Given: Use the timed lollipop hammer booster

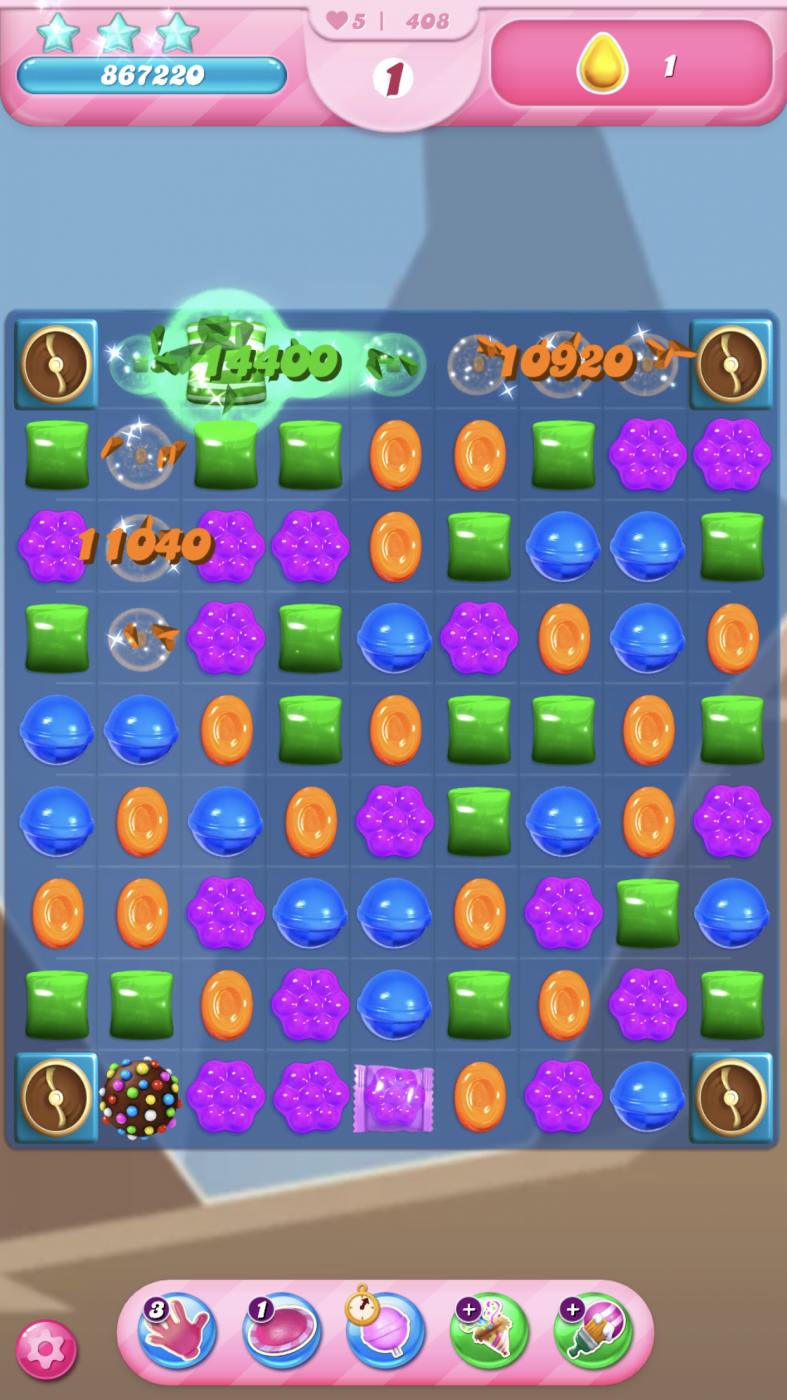Looking at the screenshot, I should 386,1331.
